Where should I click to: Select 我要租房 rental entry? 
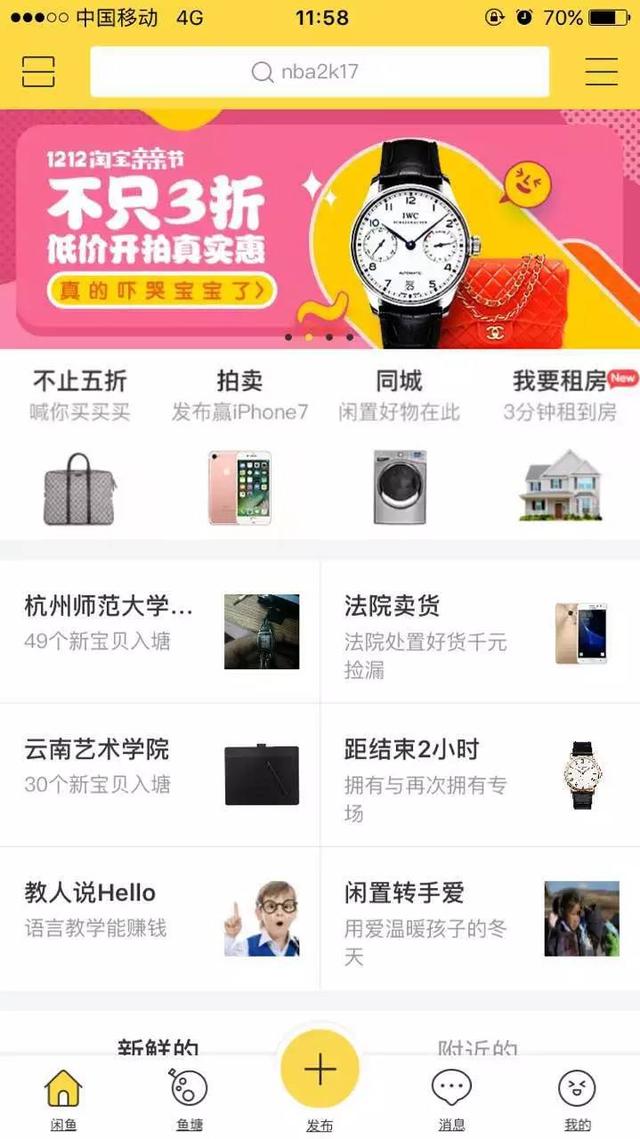560,445
